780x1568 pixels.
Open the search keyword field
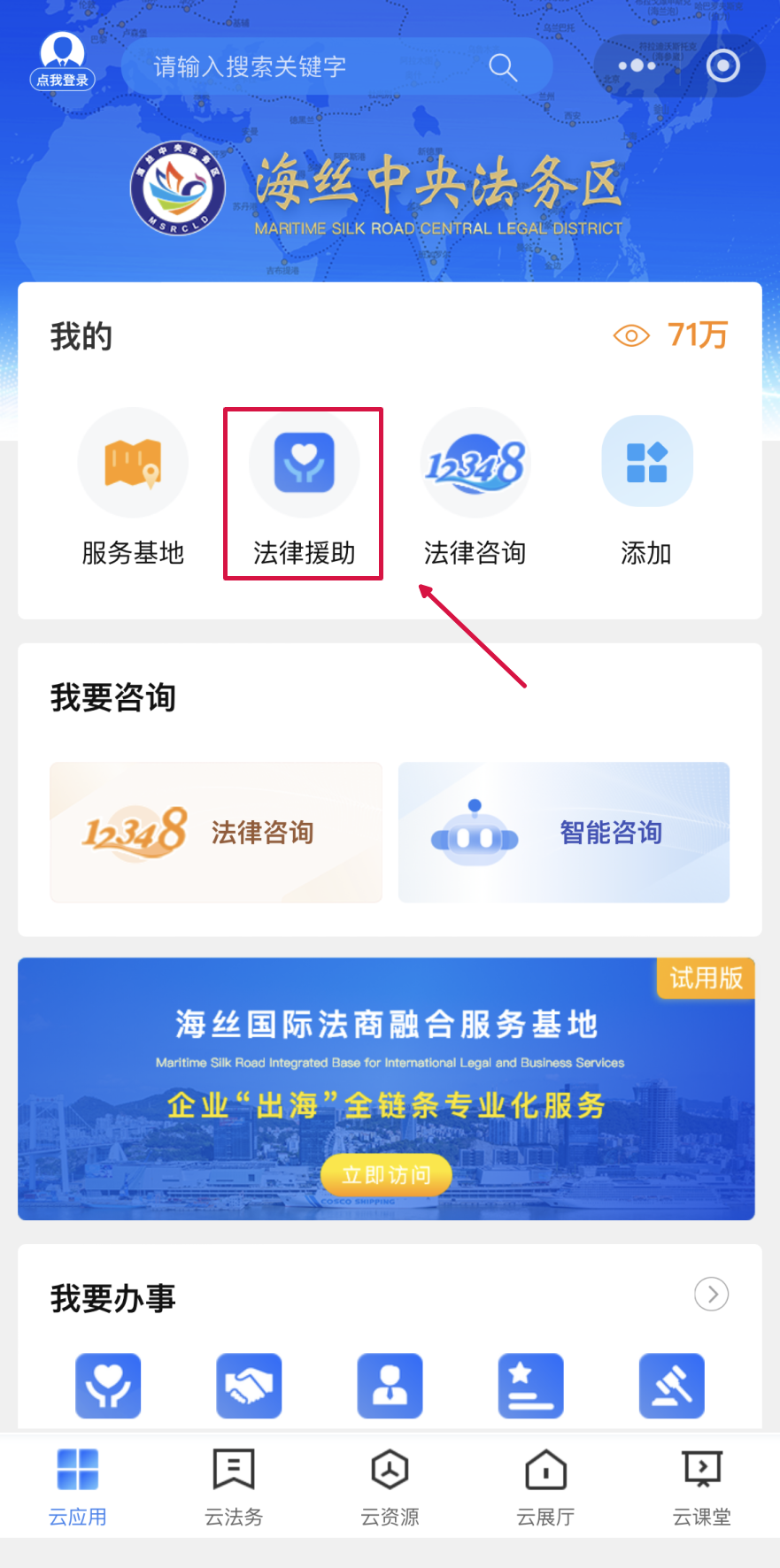[x=319, y=67]
